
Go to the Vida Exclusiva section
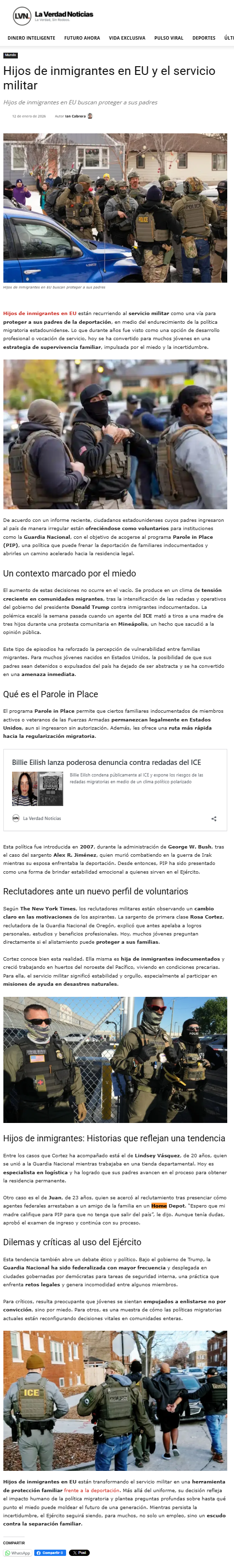coord(127,38)
